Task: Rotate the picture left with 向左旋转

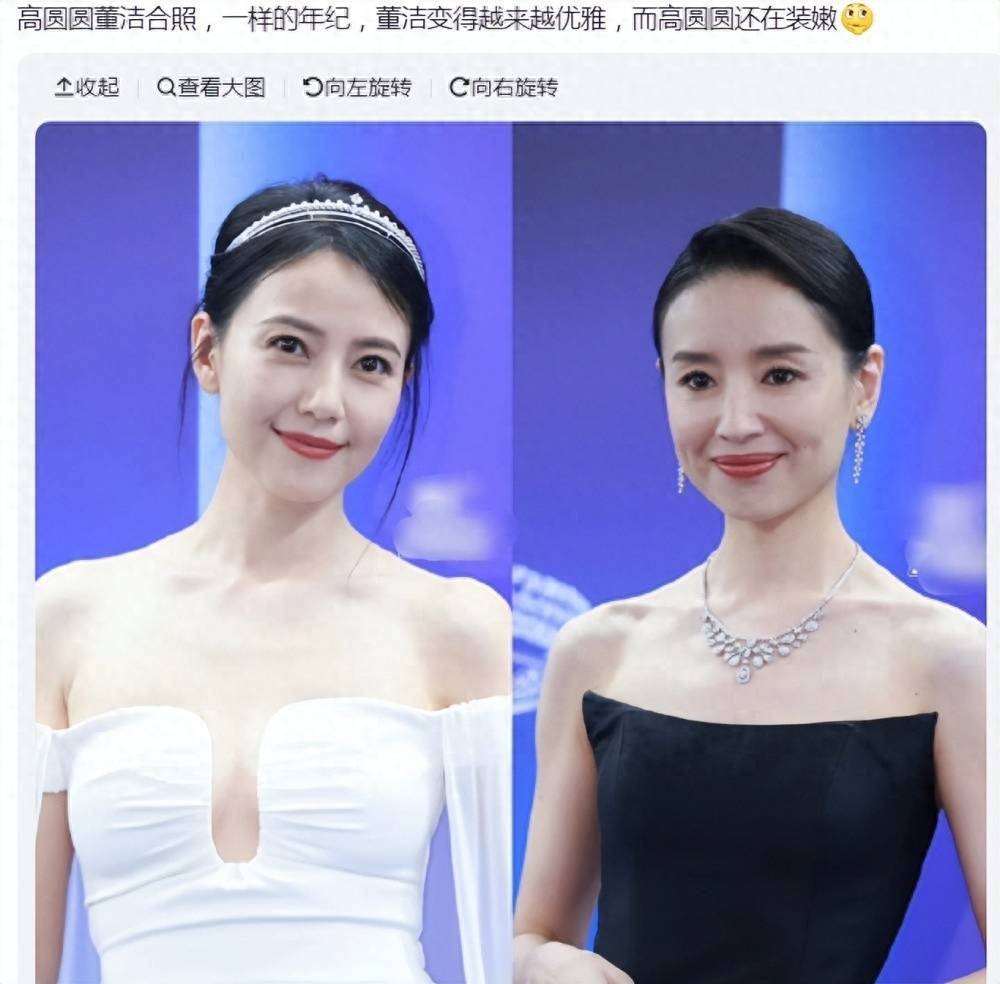Action: [357, 88]
